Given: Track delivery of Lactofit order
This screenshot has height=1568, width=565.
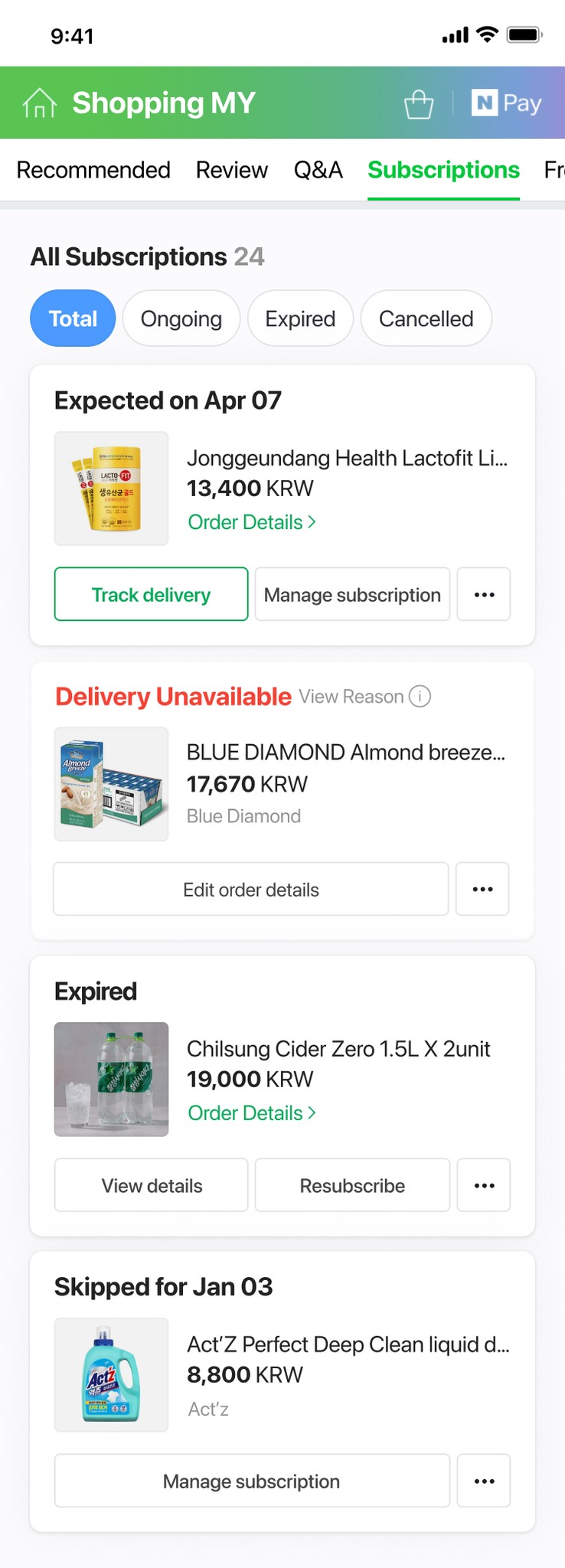Looking at the screenshot, I should coord(152,594).
